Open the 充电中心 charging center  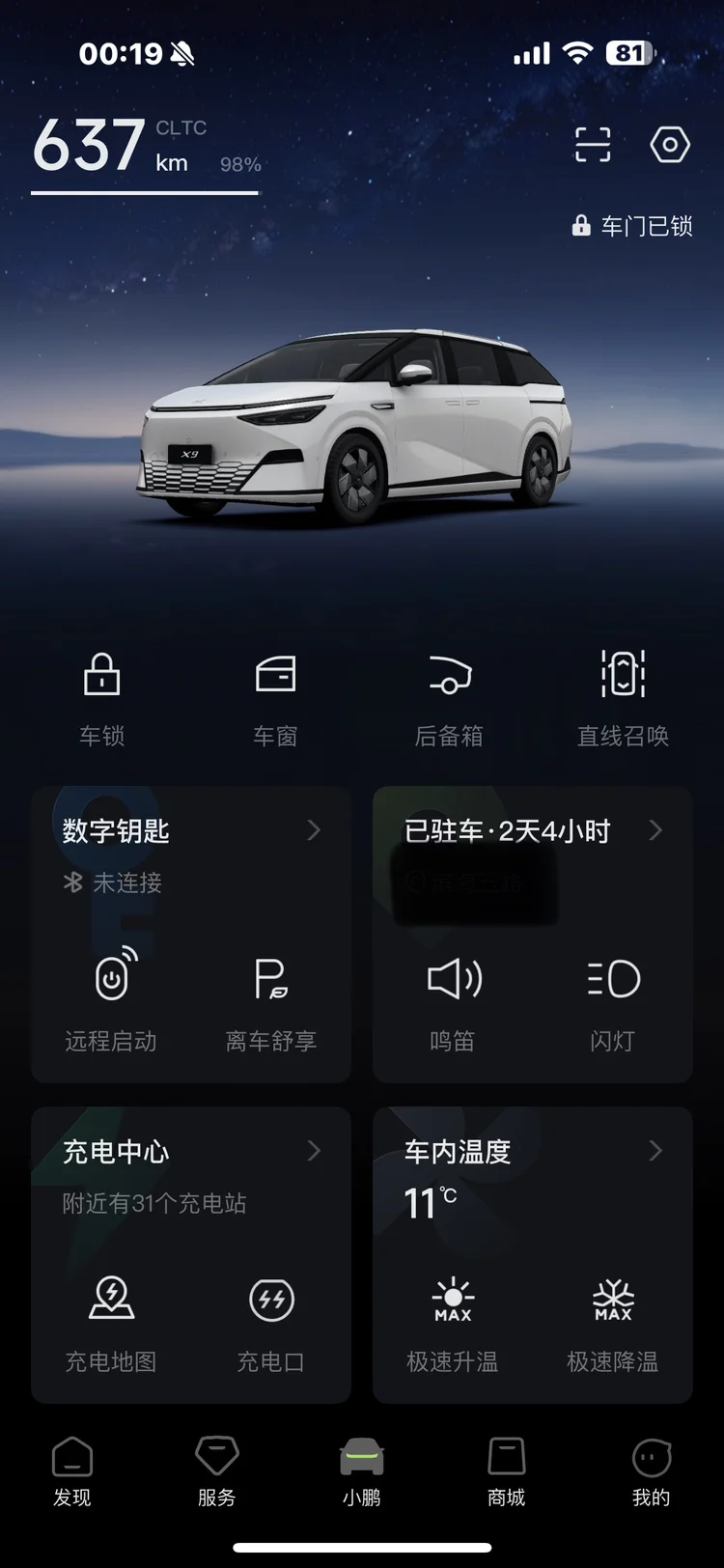(191, 1152)
